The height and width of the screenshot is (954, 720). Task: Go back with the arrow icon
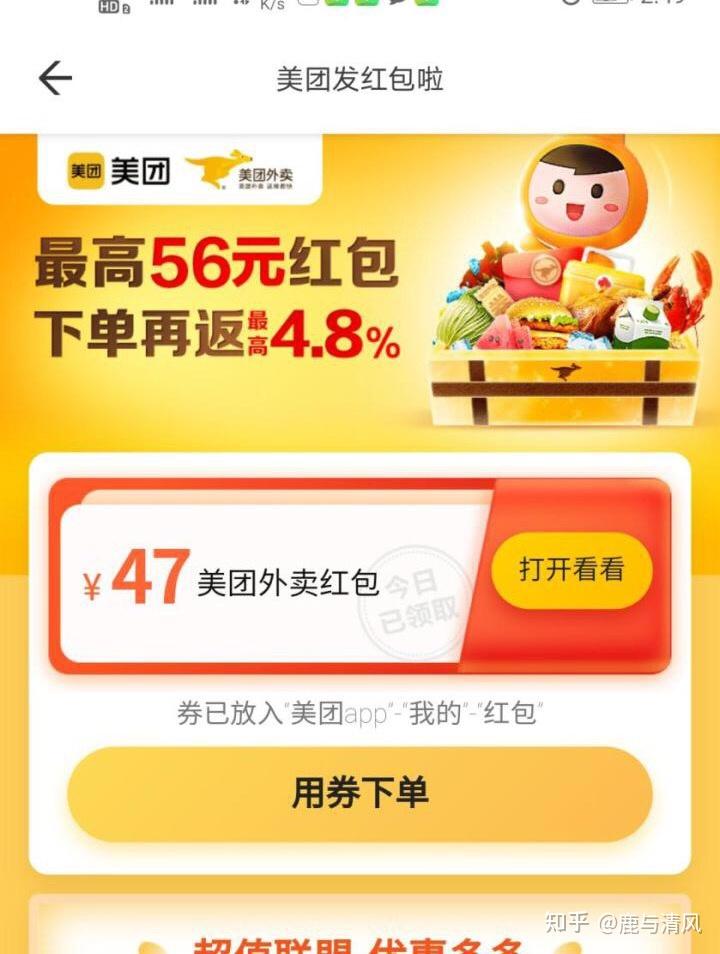tap(55, 79)
